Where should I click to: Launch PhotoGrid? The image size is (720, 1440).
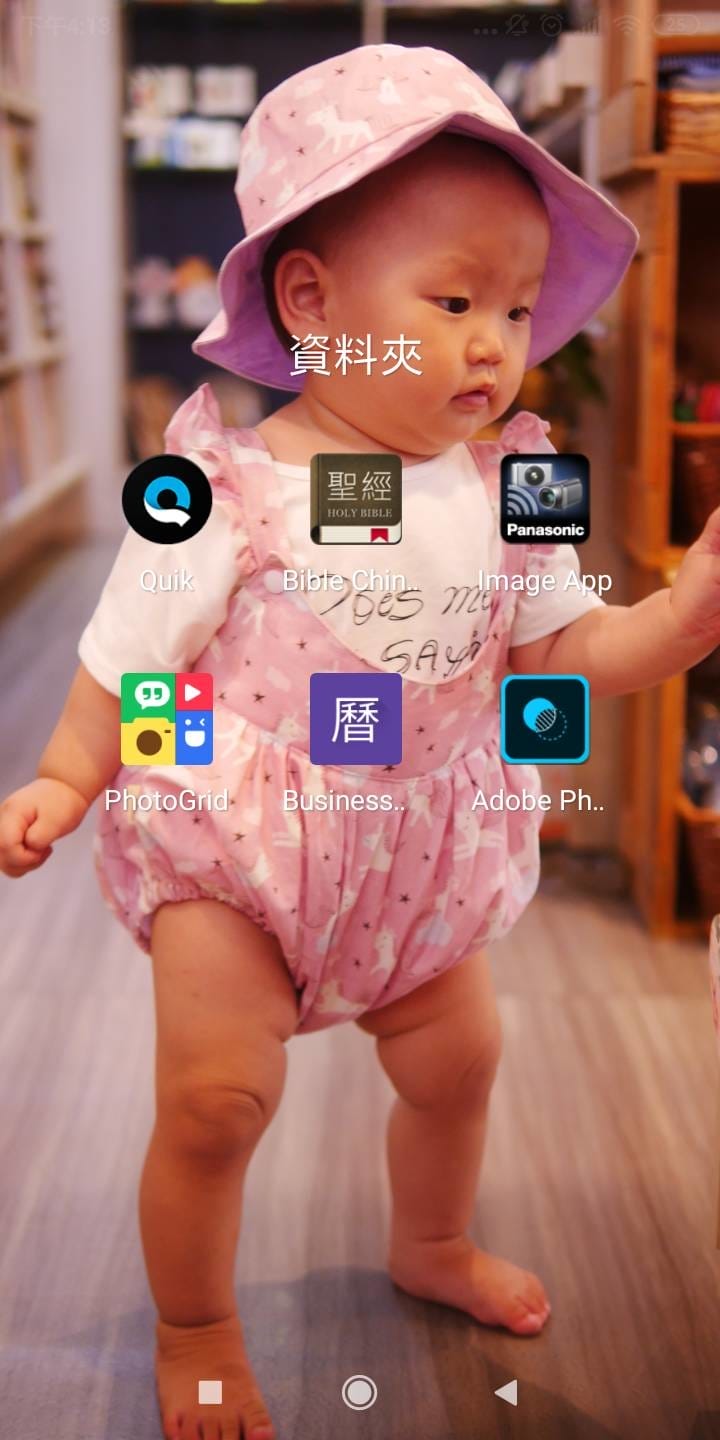(x=167, y=719)
